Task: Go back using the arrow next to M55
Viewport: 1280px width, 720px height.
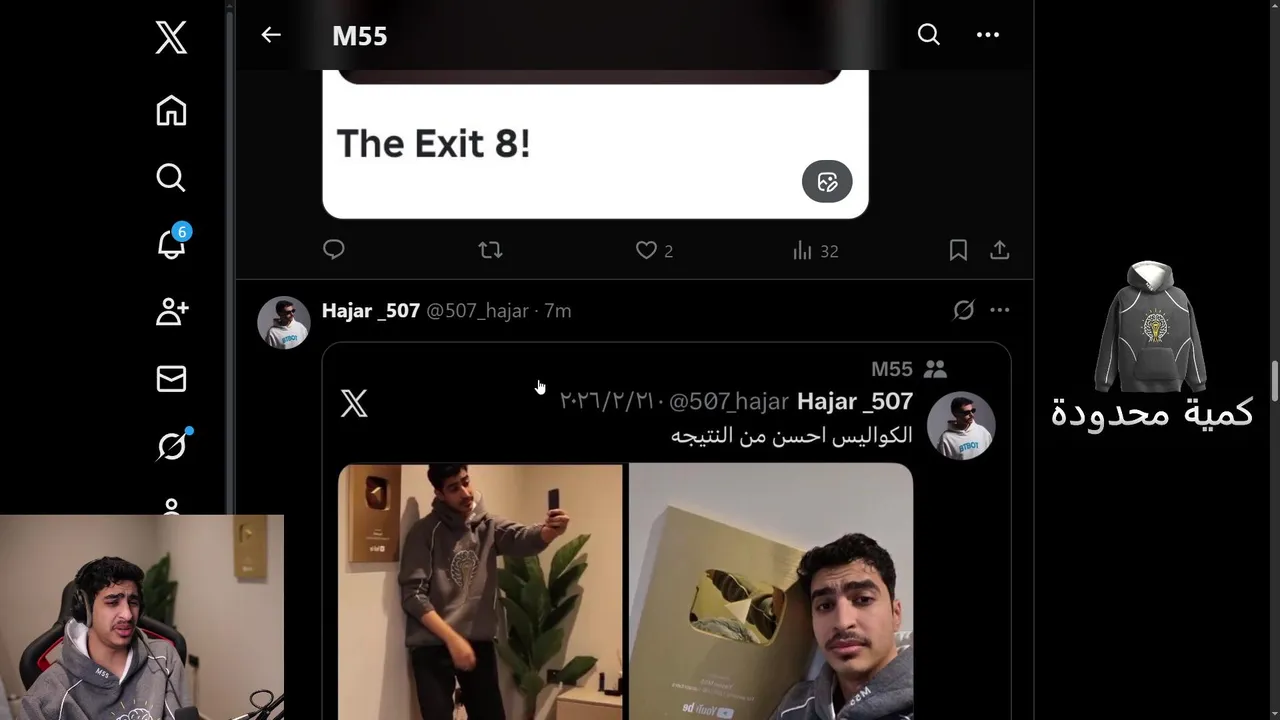Action: (271, 35)
